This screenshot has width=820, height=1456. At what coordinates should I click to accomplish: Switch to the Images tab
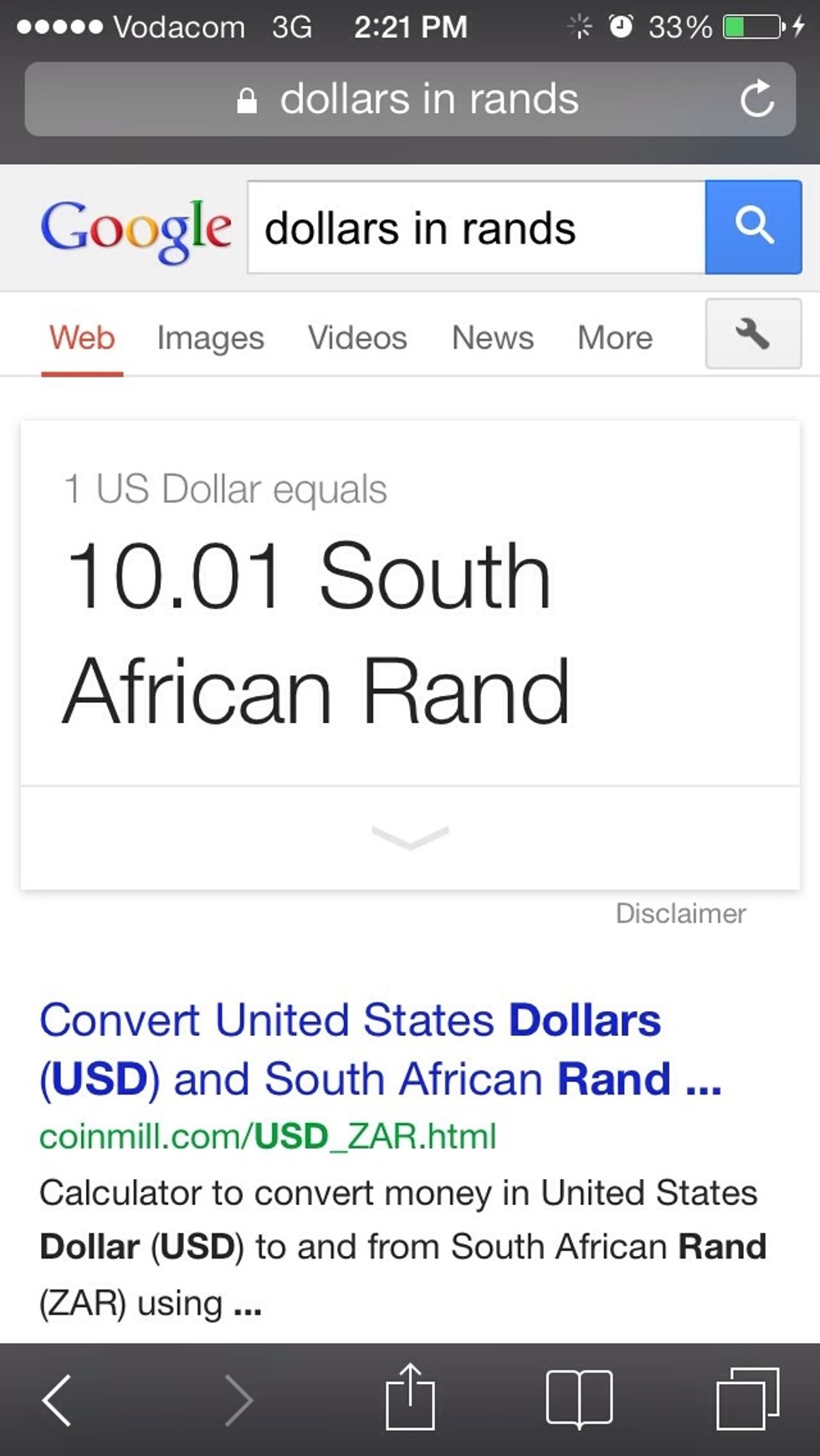(x=210, y=338)
